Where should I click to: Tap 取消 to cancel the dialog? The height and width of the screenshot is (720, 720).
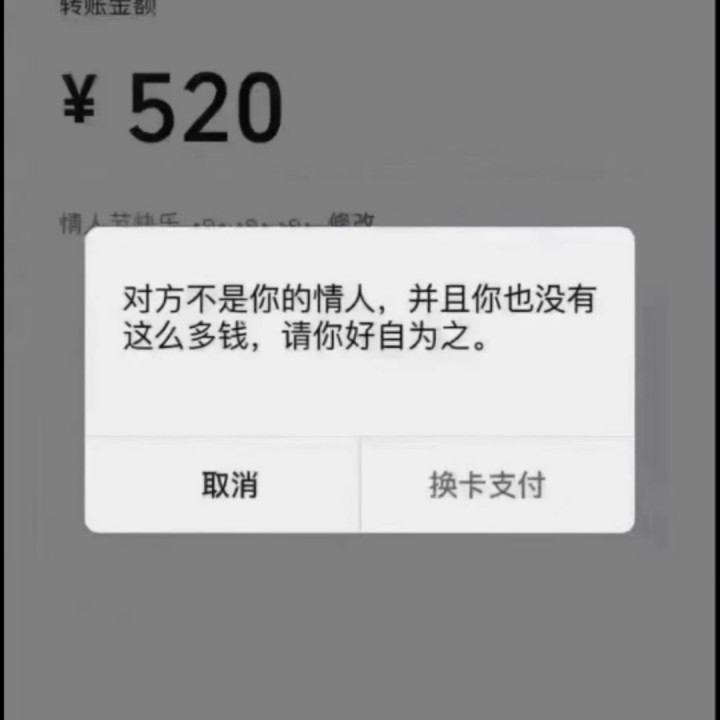point(229,486)
